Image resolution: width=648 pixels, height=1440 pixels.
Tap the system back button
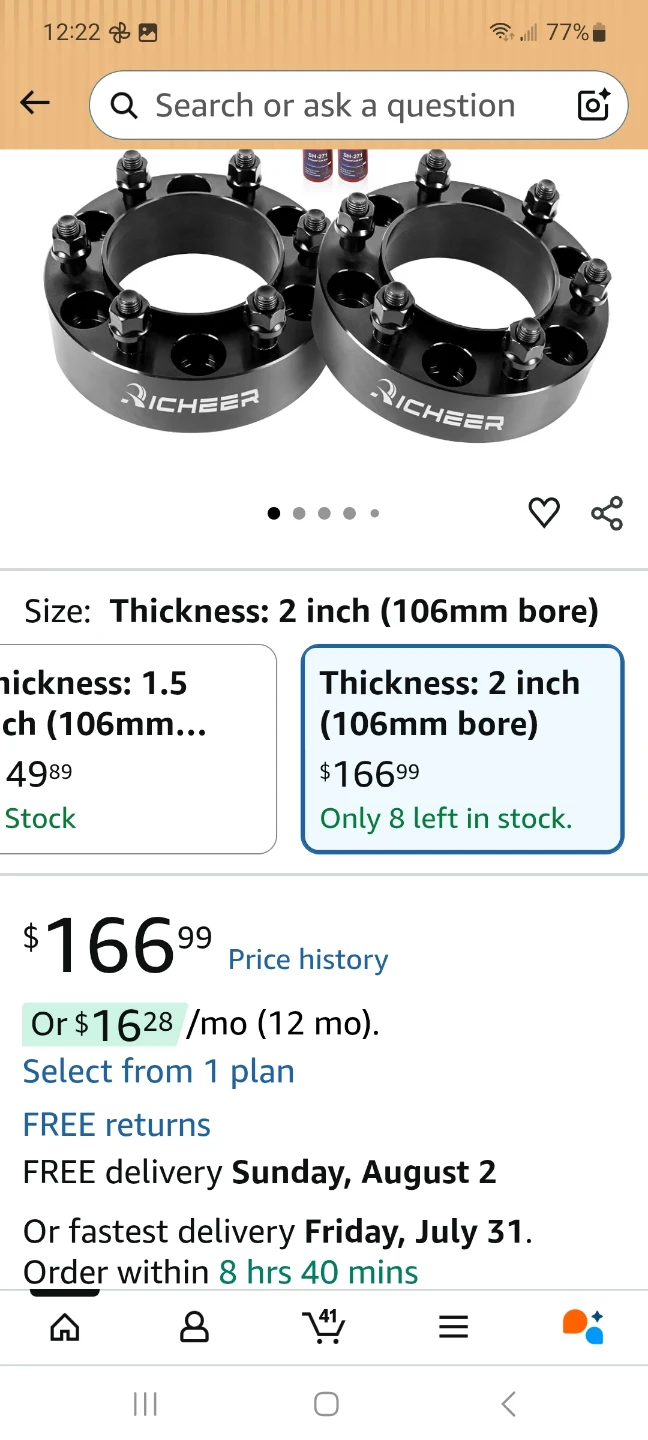(x=508, y=1404)
